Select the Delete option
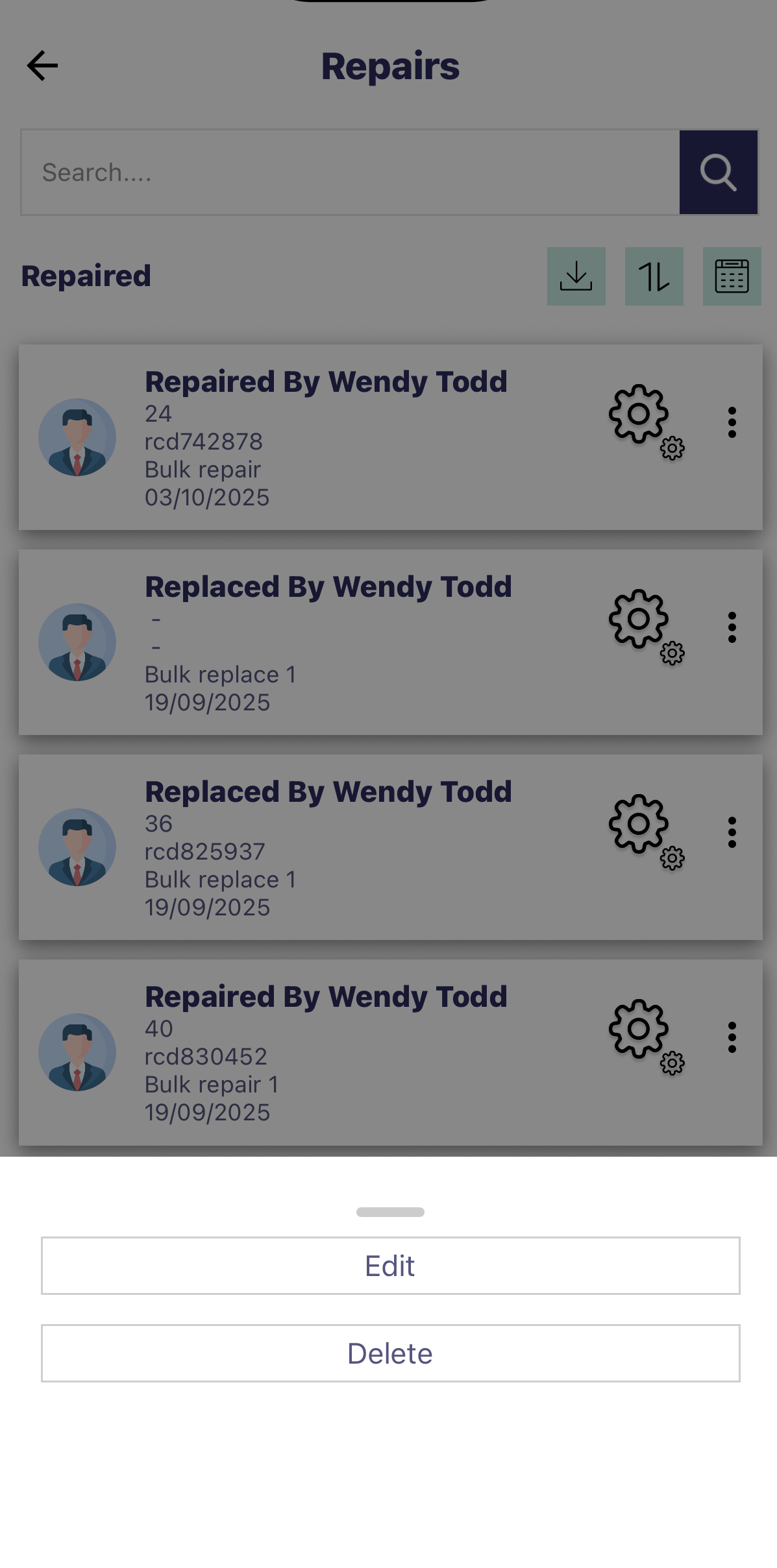Viewport: 777px width, 1568px height. [x=390, y=1353]
